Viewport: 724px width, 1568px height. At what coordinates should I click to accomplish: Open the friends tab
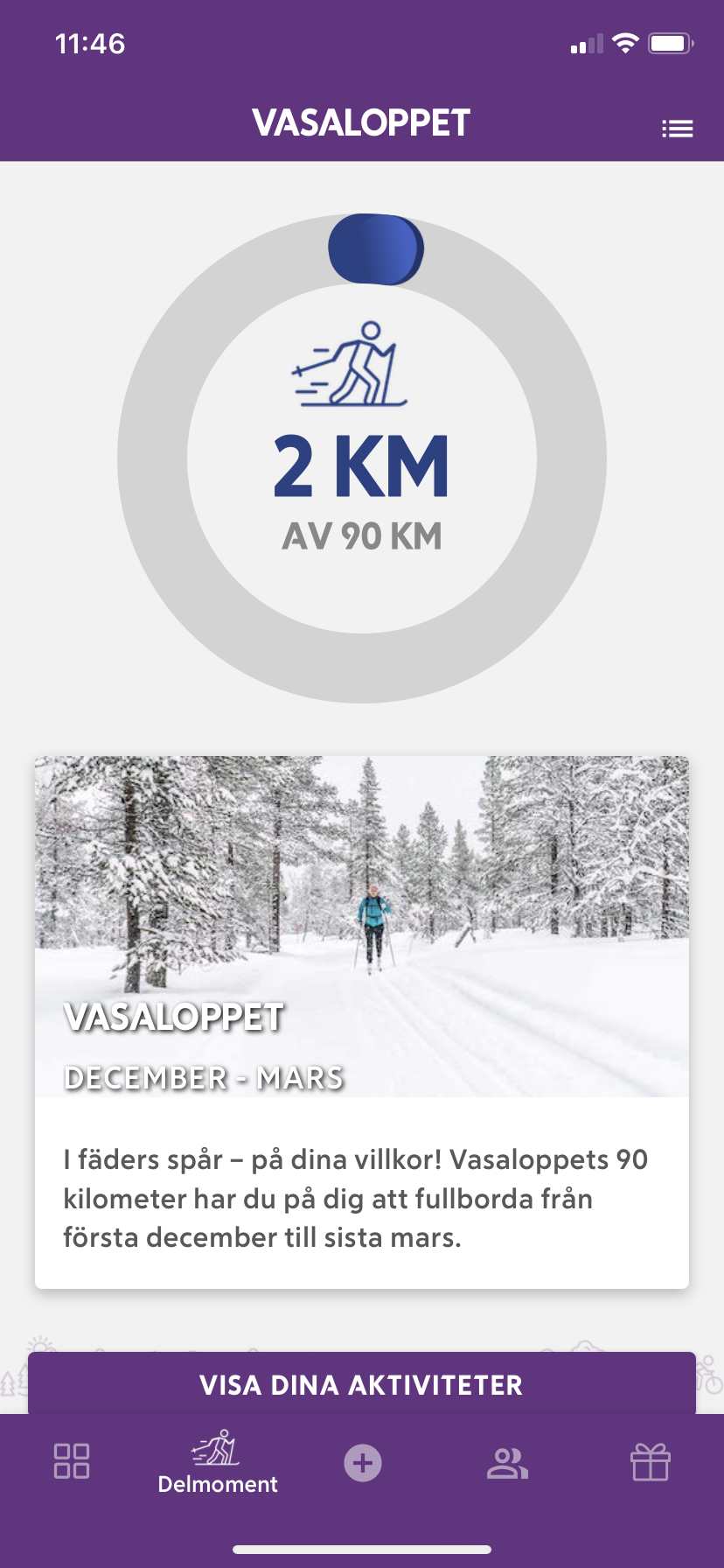pyautogui.click(x=507, y=1462)
